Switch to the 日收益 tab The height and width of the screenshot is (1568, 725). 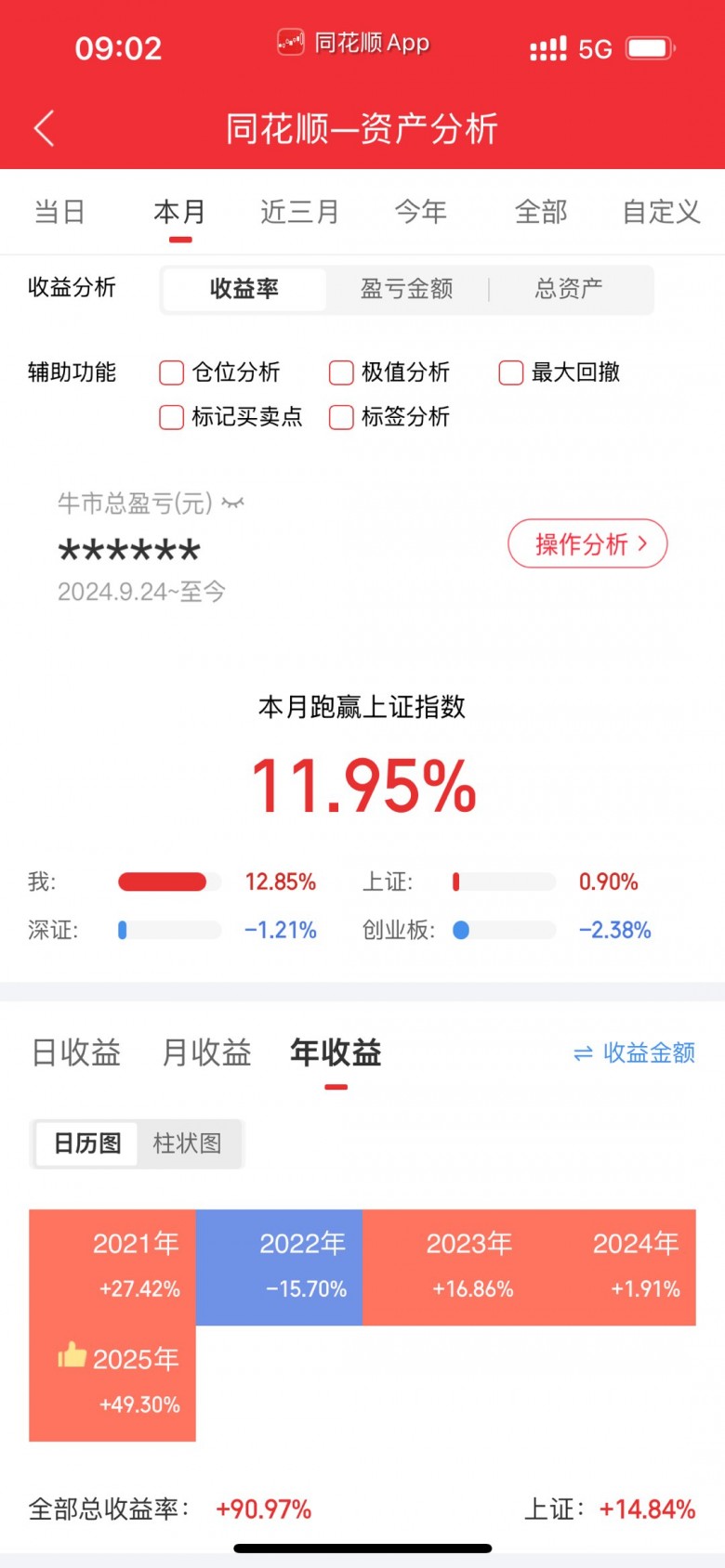pos(76,1052)
